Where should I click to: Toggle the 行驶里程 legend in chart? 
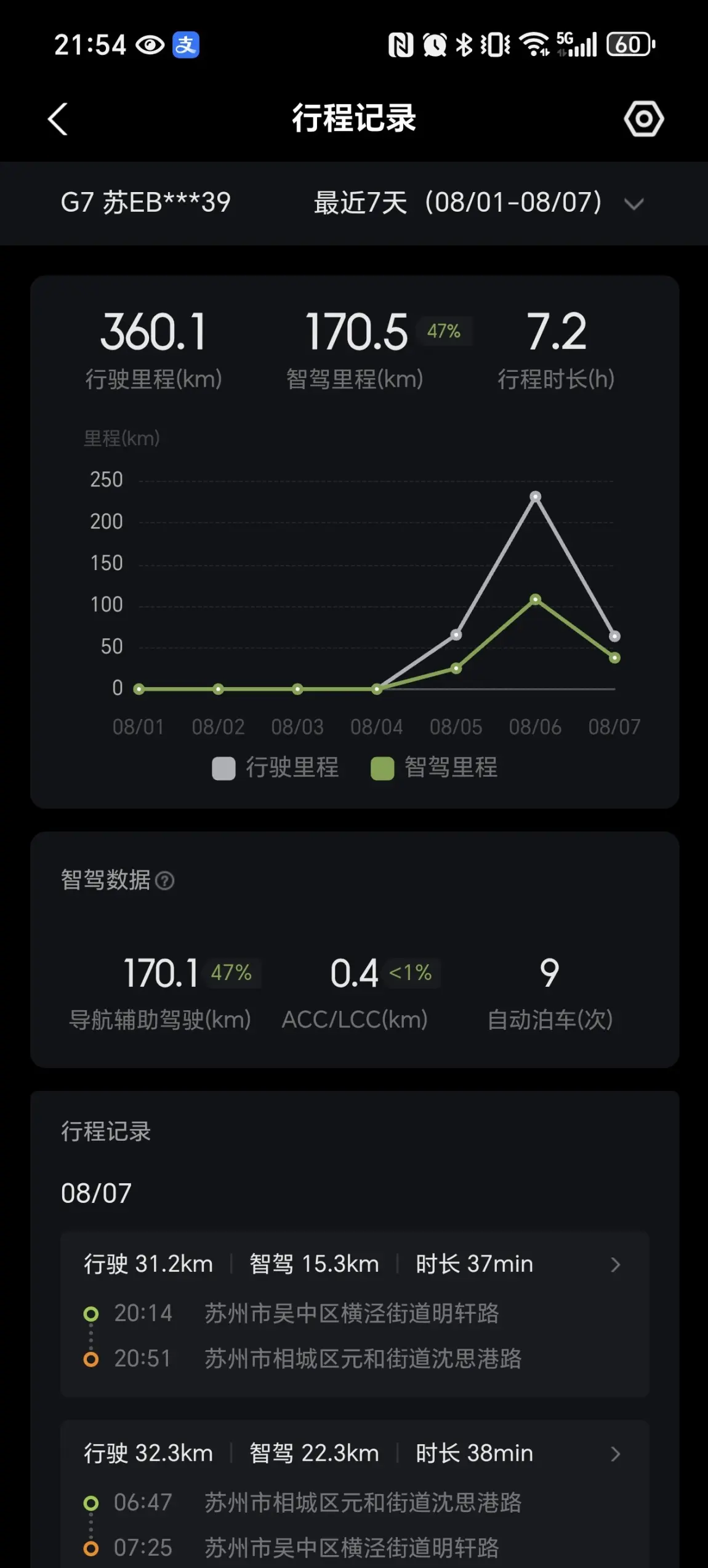point(275,768)
